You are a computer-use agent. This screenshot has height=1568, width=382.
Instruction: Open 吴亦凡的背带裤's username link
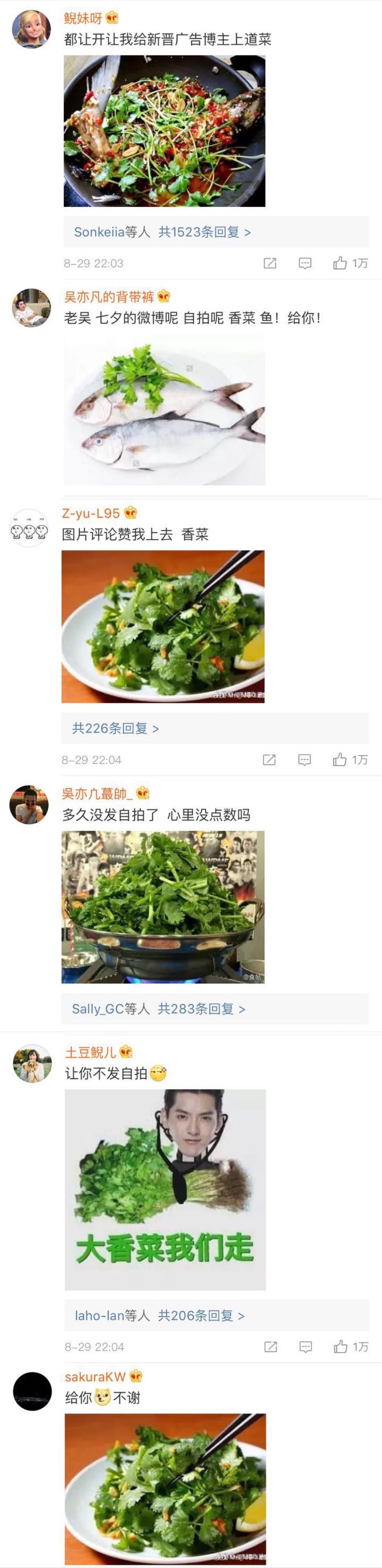[110, 296]
